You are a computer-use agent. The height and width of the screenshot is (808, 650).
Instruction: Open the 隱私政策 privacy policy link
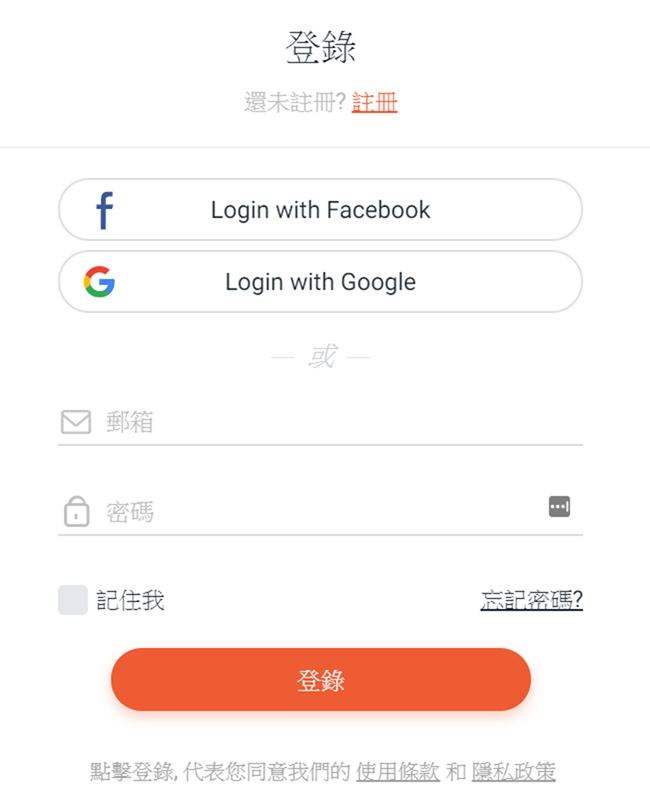click(x=513, y=771)
